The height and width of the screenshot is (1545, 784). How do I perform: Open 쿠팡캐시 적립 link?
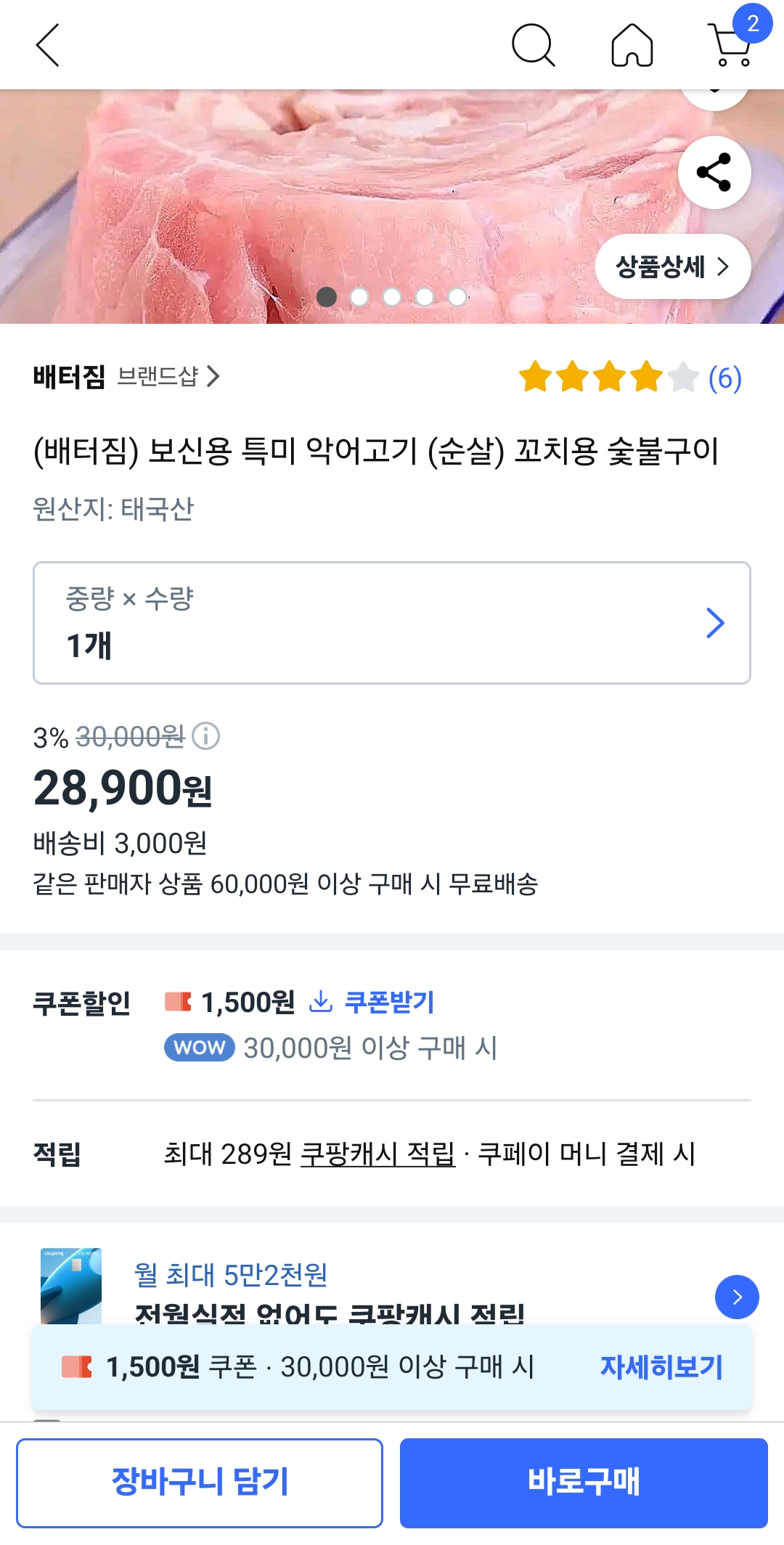tap(377, 1154)
